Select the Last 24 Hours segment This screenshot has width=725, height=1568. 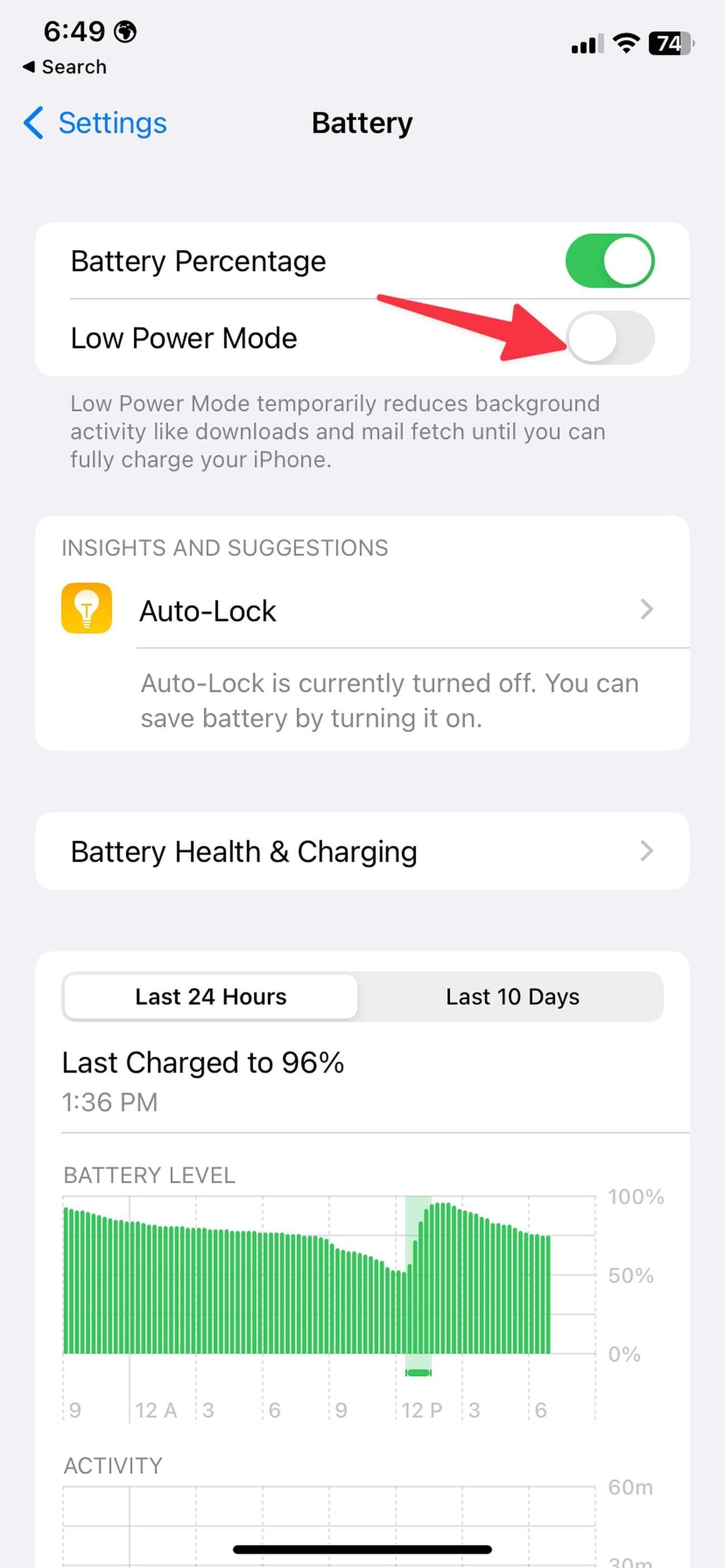(211, 997)
